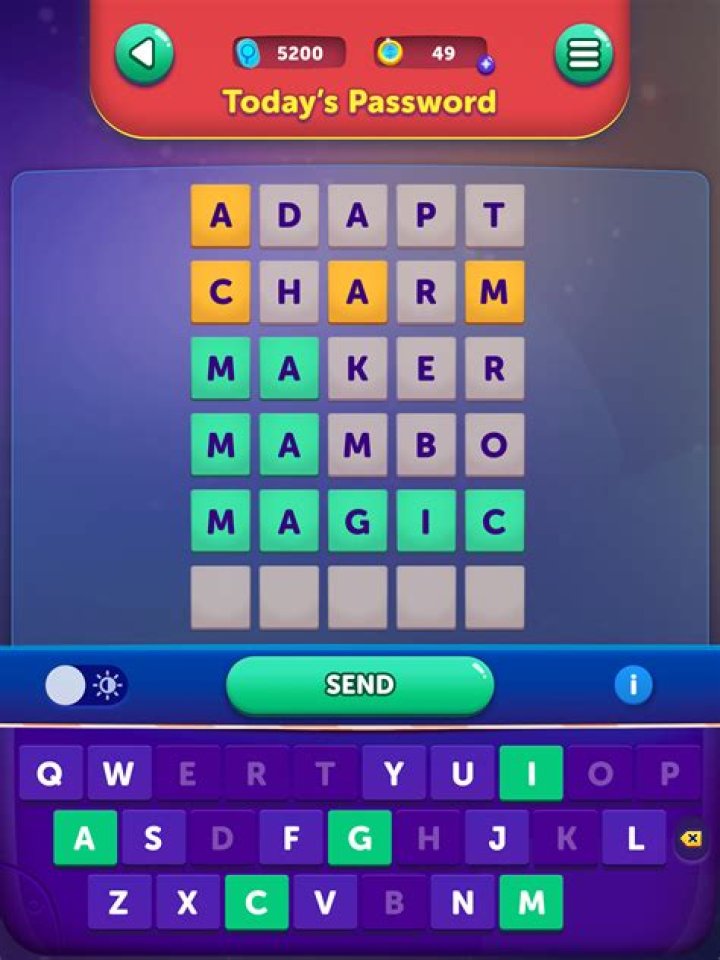The image size is (720, 960).
Task: Toggle the brightness mode switch
Action: [x=85, y=686]
